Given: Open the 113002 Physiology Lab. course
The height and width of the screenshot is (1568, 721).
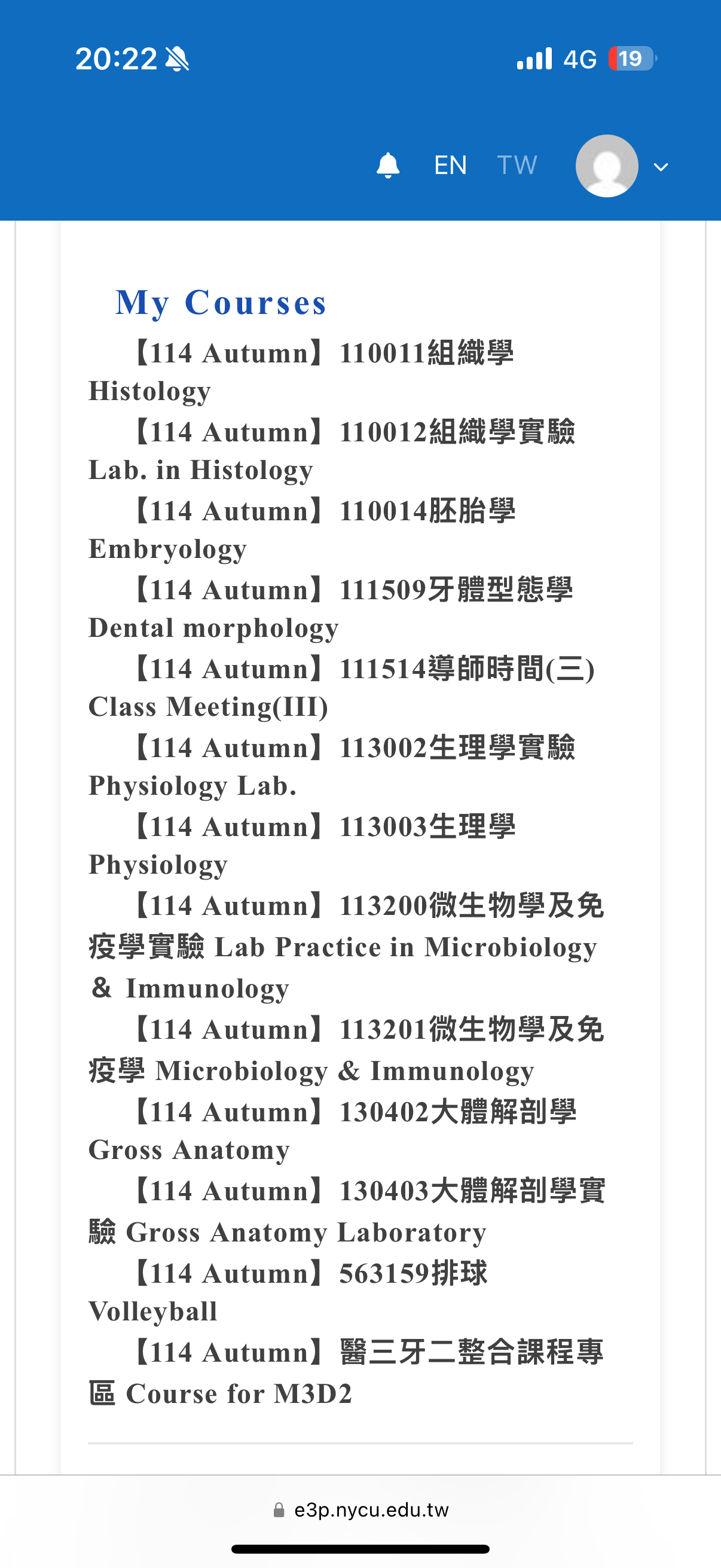Looking at the screenshot, I should pyautogui.click(x=353, y=749).
